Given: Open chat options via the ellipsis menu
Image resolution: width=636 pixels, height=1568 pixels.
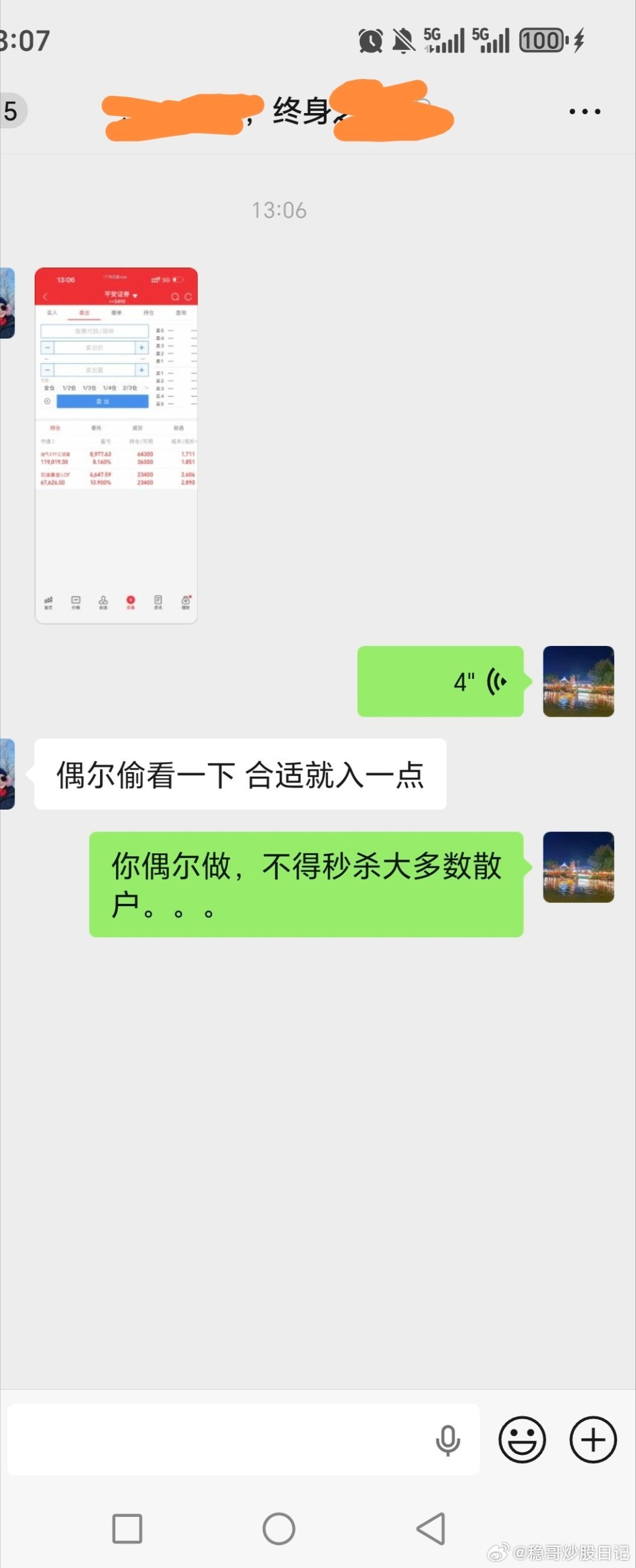Looking at the screenshot, I should coord(585,111).
